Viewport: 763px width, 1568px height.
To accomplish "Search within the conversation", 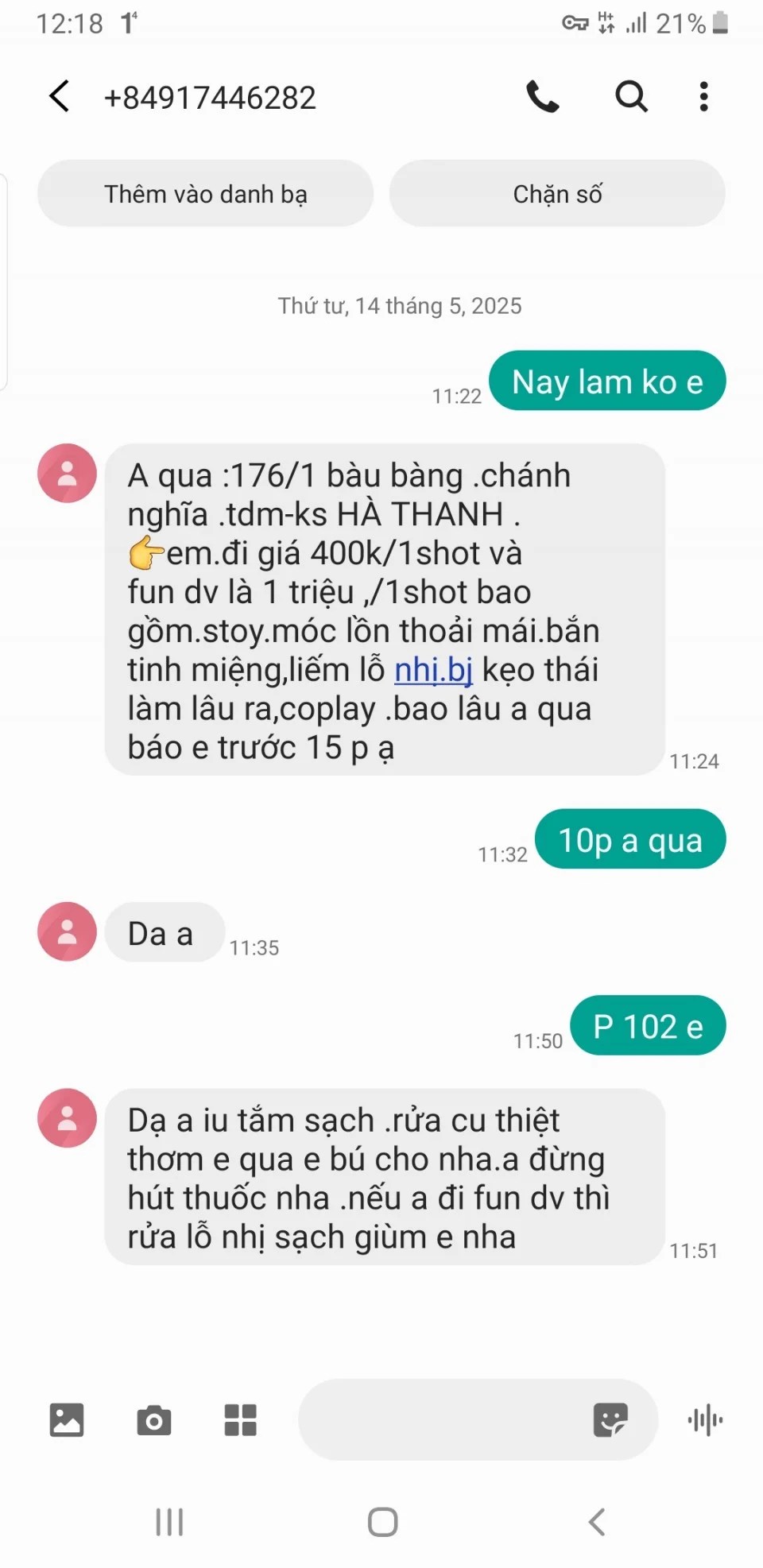I will 631,97.
